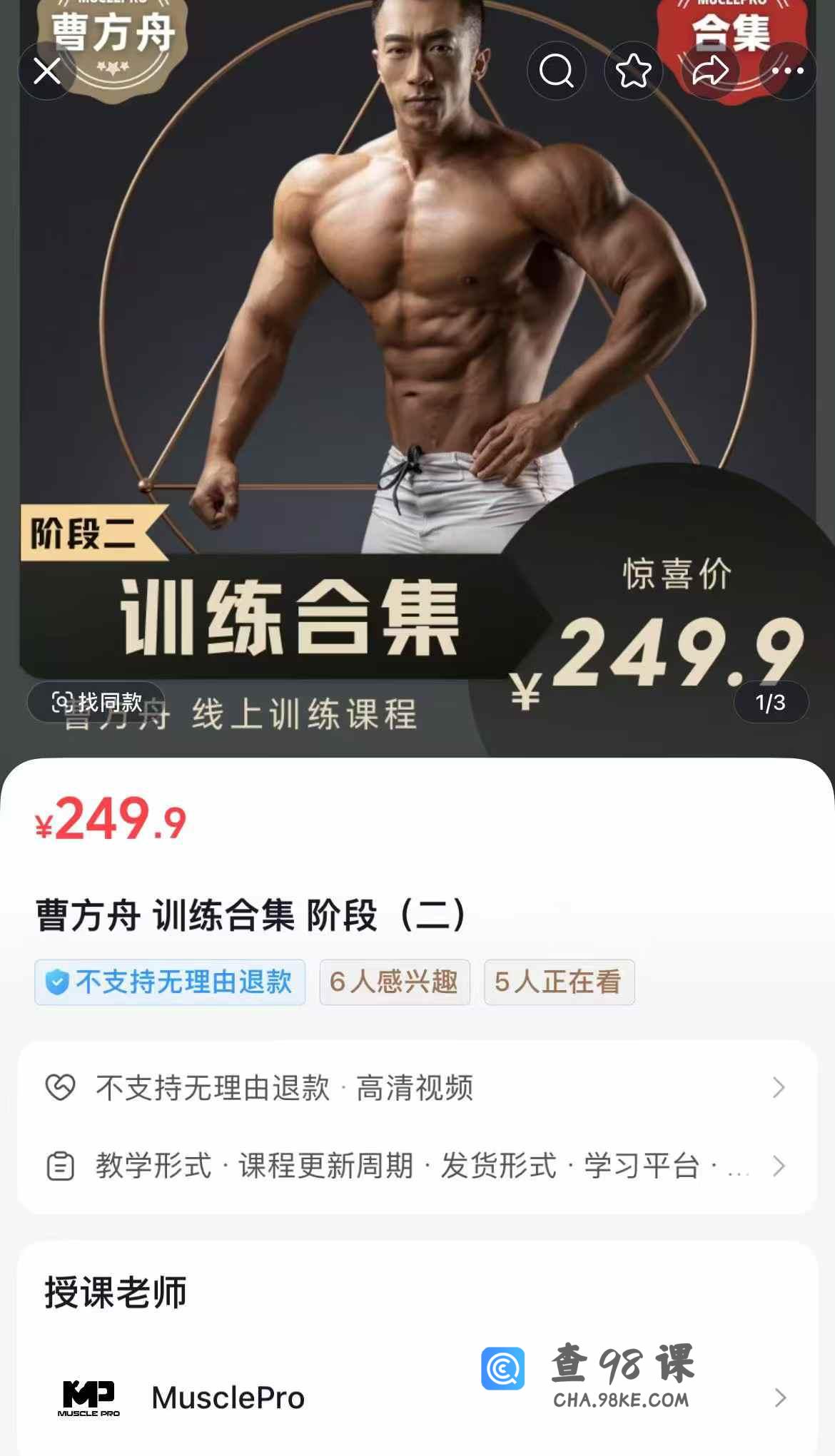Image resolution: width=835 pixels, height=1456 pixels.
Task: Open the search icon
Action: click(x=556, y=71)
